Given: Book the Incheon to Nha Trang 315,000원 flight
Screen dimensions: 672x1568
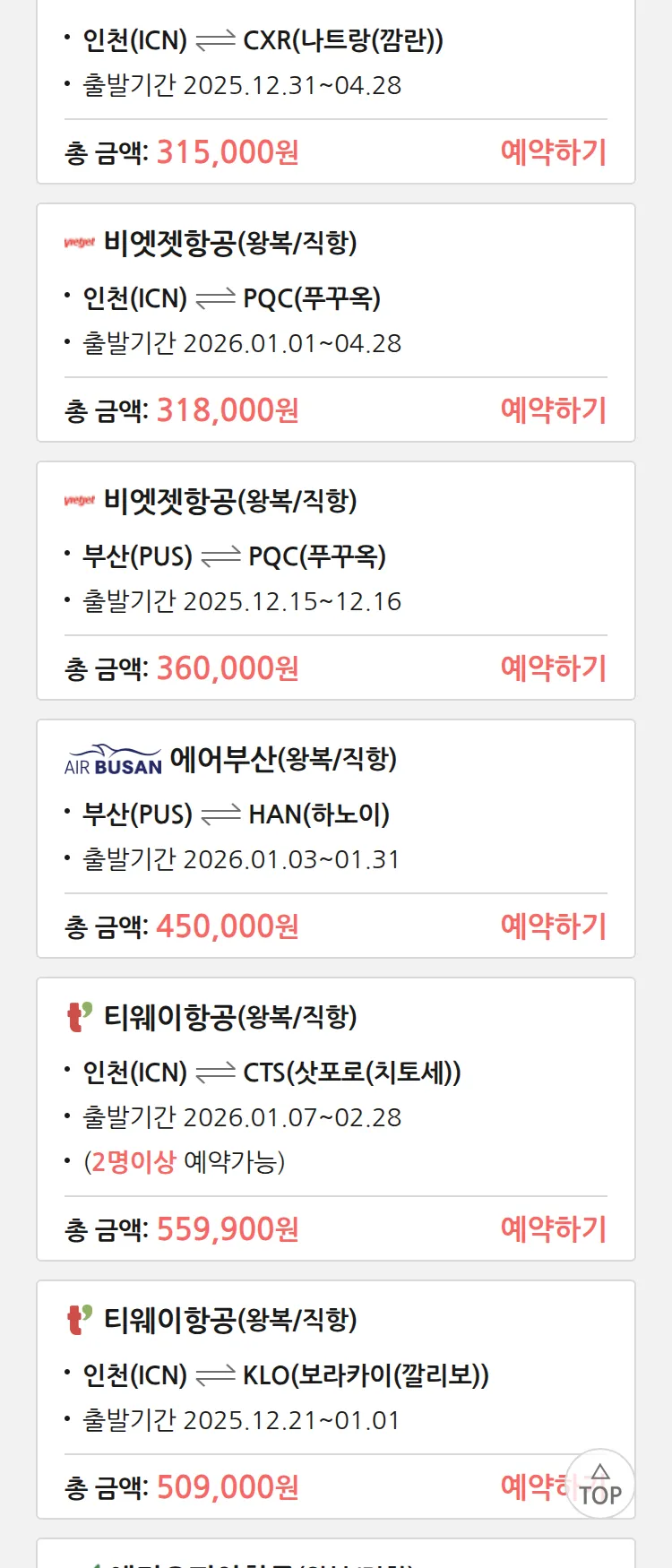Looking at the screenshot, I should 553,152.
